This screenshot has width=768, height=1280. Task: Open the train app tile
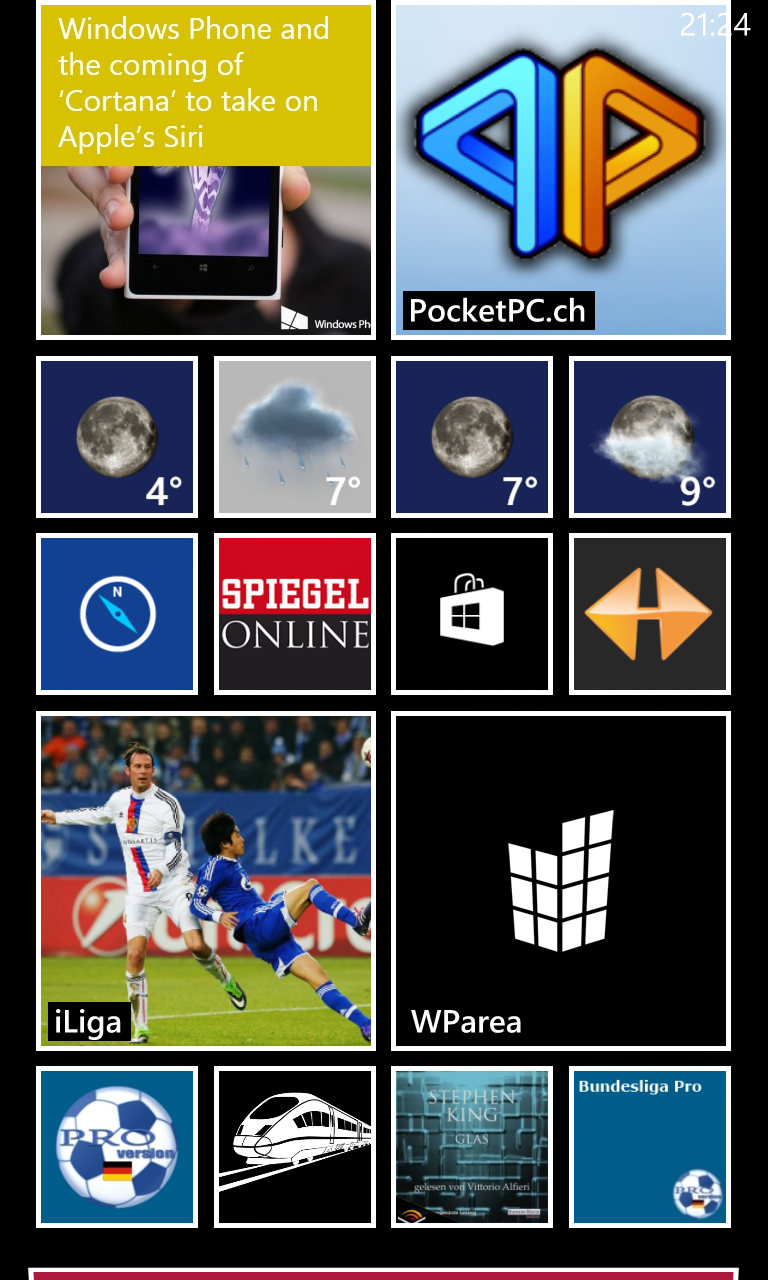point(295,1147)
